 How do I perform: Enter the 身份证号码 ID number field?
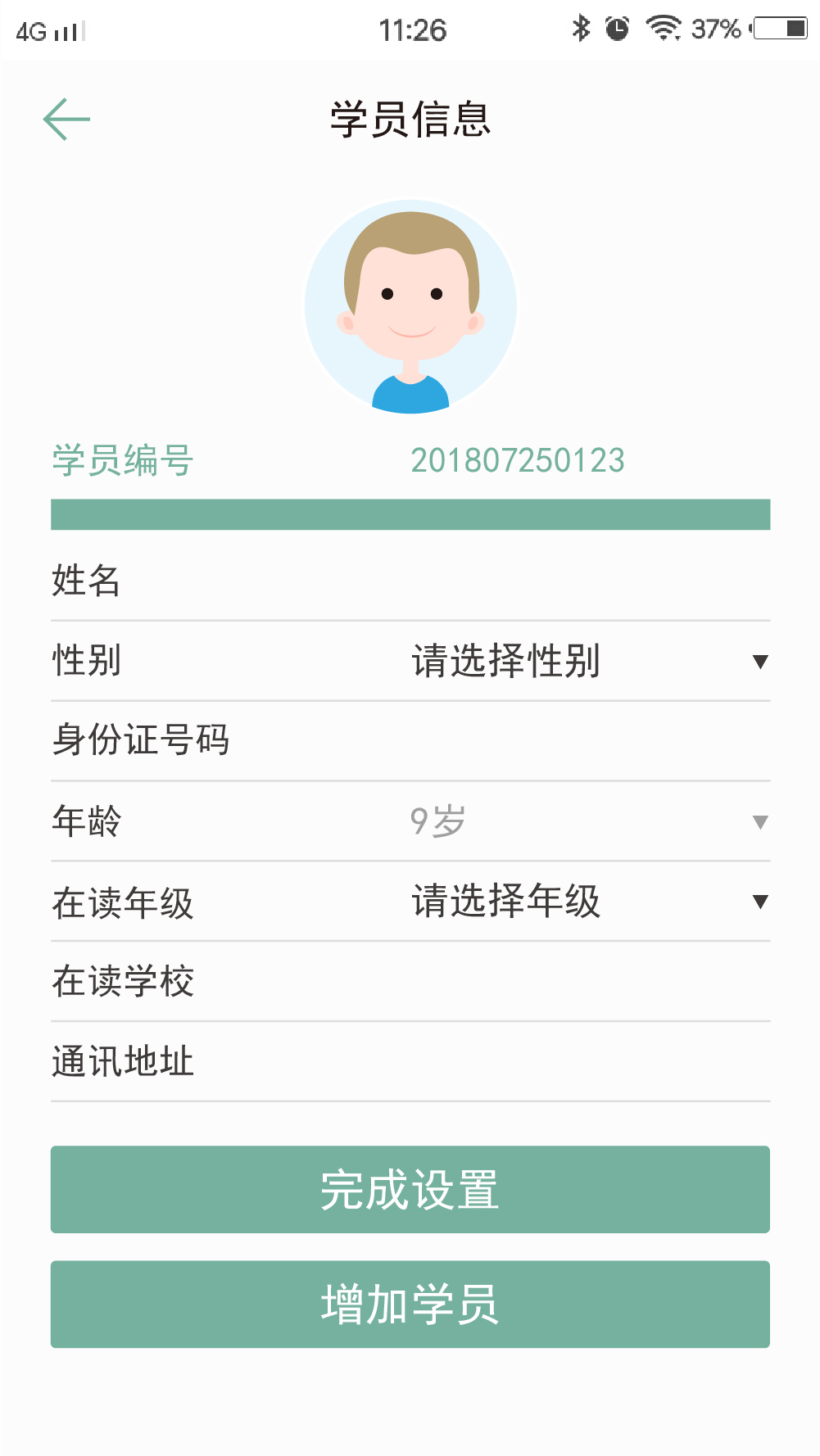(x=524, y=740)
